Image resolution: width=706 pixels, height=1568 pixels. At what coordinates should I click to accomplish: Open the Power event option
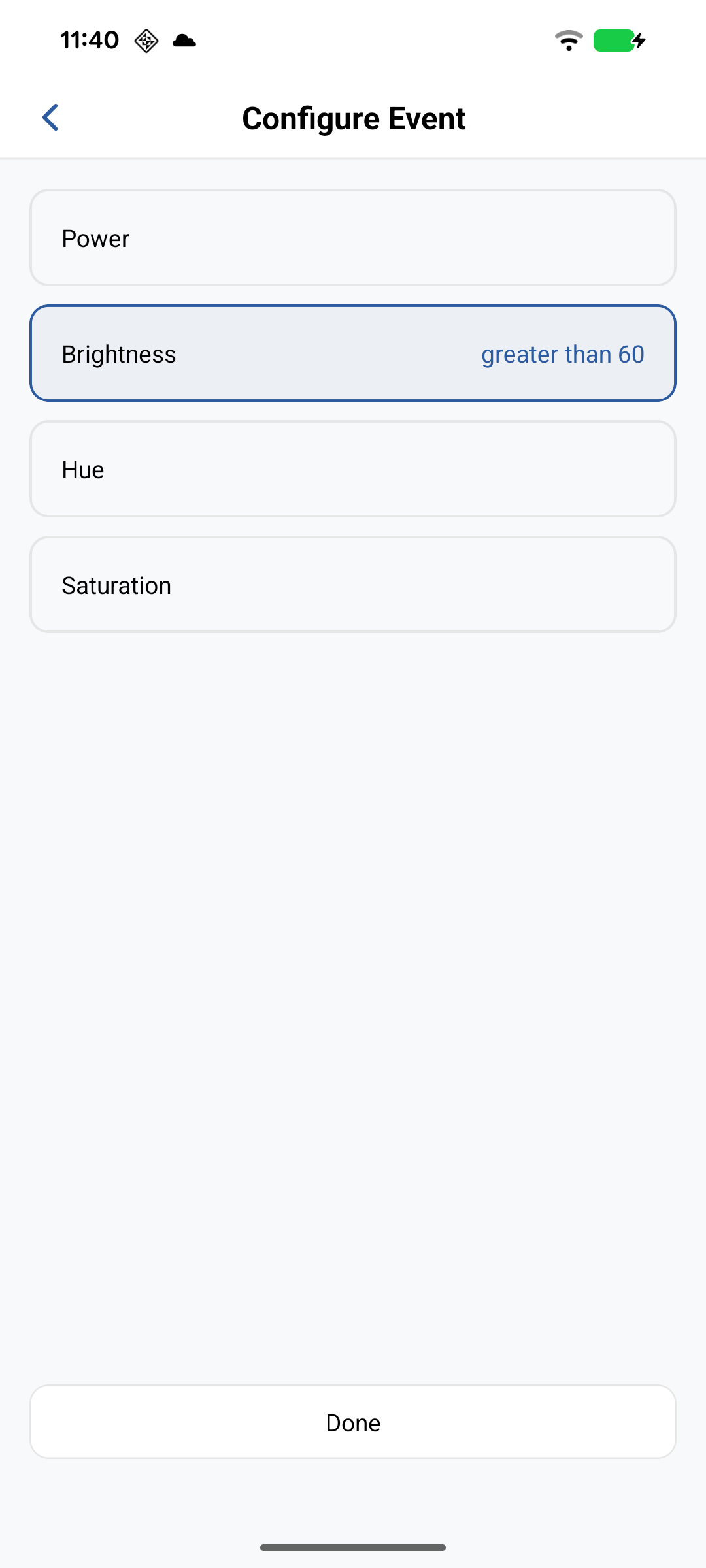[x=353, y=238]
